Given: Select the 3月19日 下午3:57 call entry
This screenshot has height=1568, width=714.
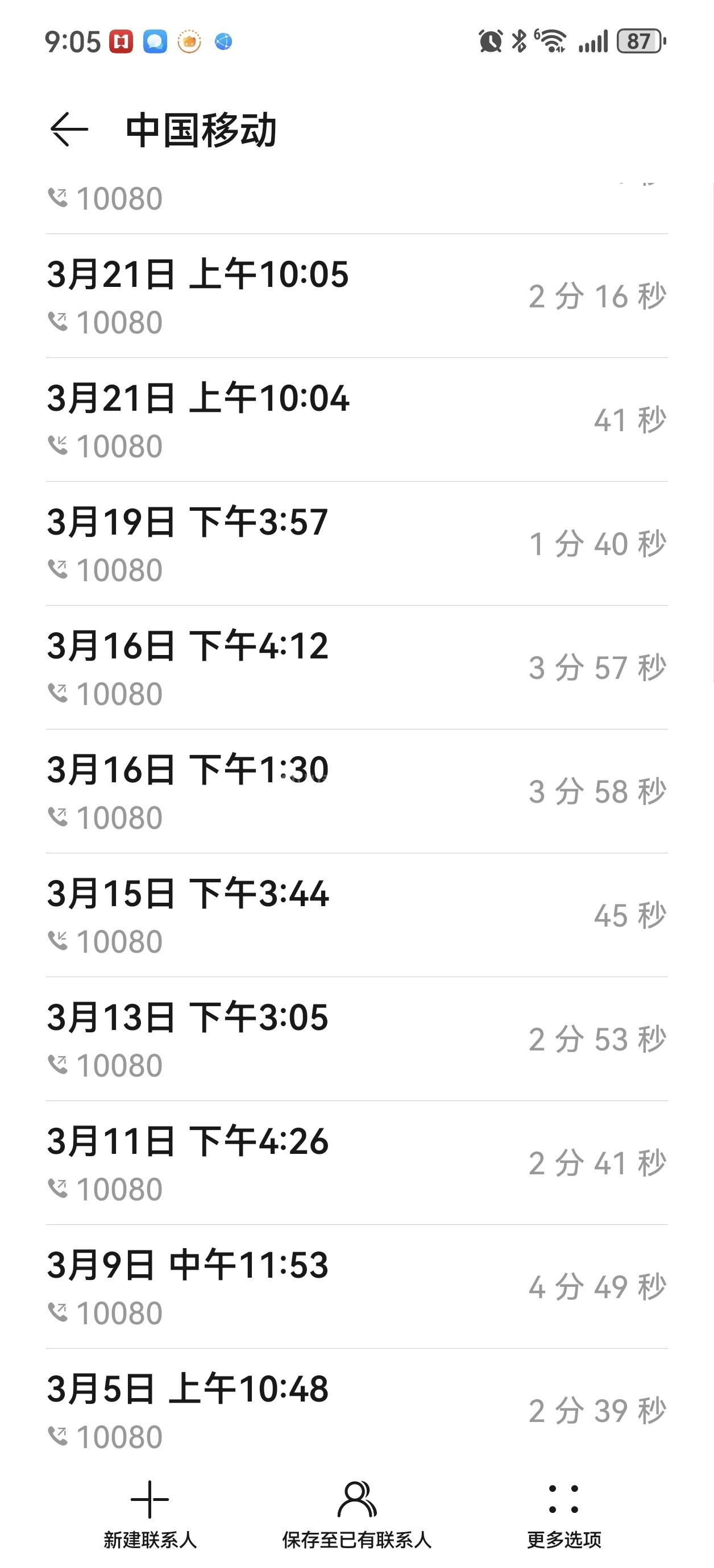Looking at the screenshot, I should [357, 544].
